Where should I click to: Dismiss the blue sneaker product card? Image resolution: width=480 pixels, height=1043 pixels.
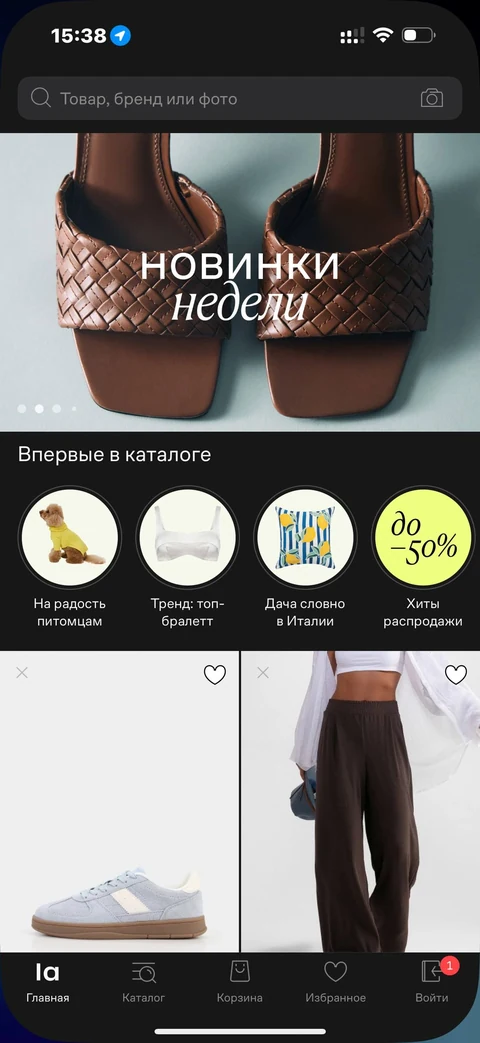22,673
